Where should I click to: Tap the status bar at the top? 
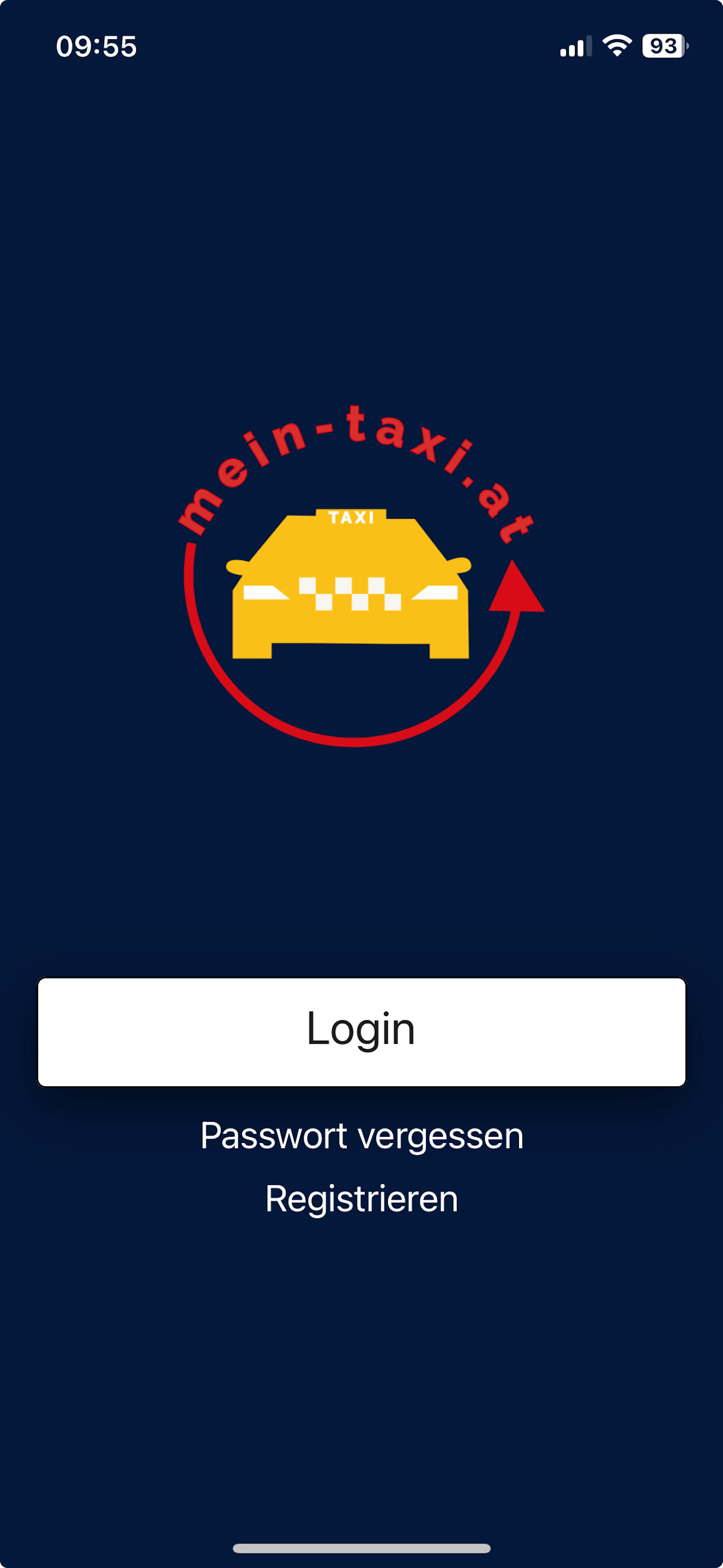tap(361, 45)
